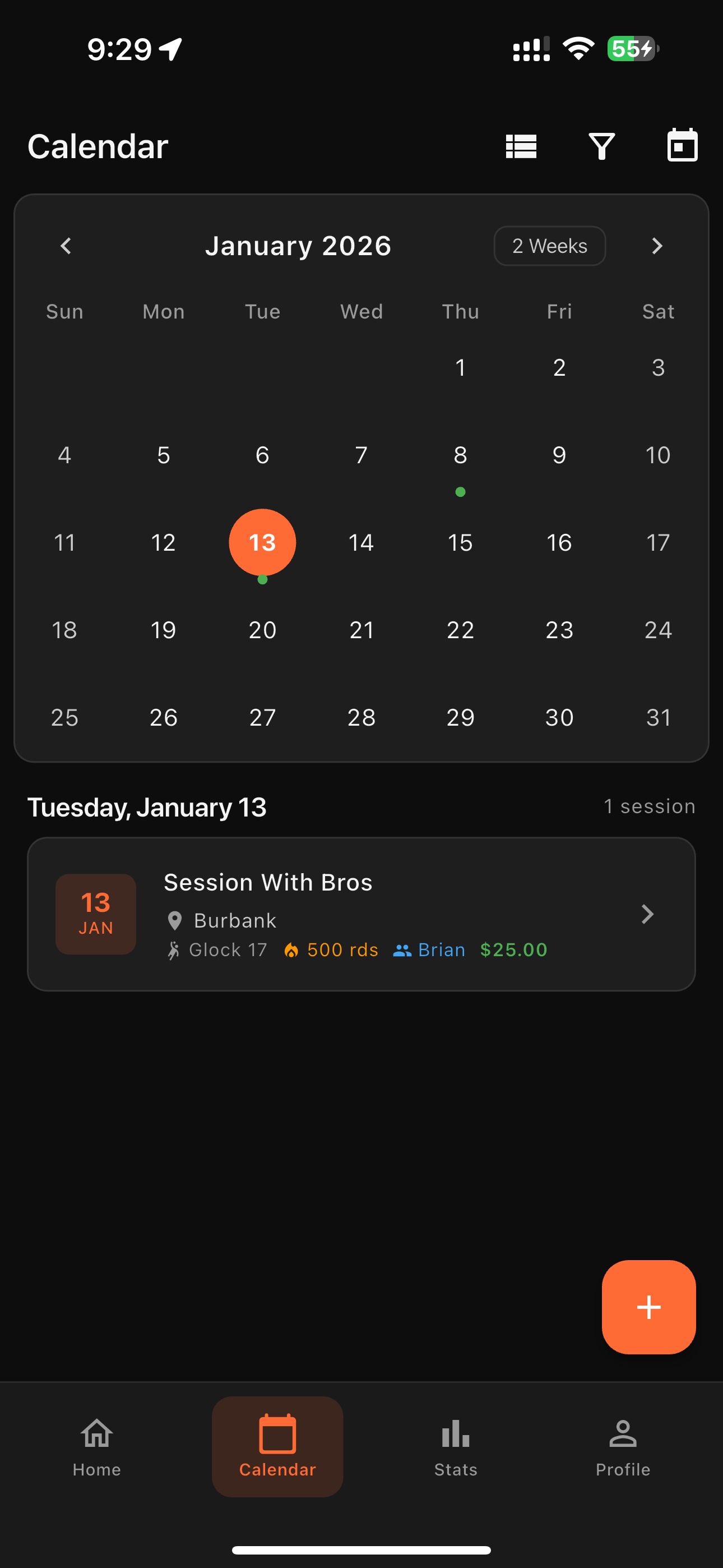
Task: Expand the Session With Bros details chevron
Action: [x=647, y=914]
